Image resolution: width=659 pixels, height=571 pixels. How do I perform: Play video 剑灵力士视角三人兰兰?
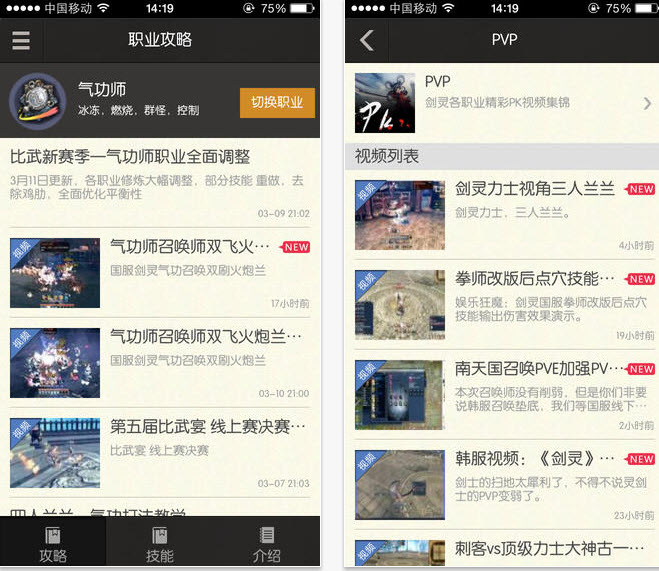[x=503, y=214]
